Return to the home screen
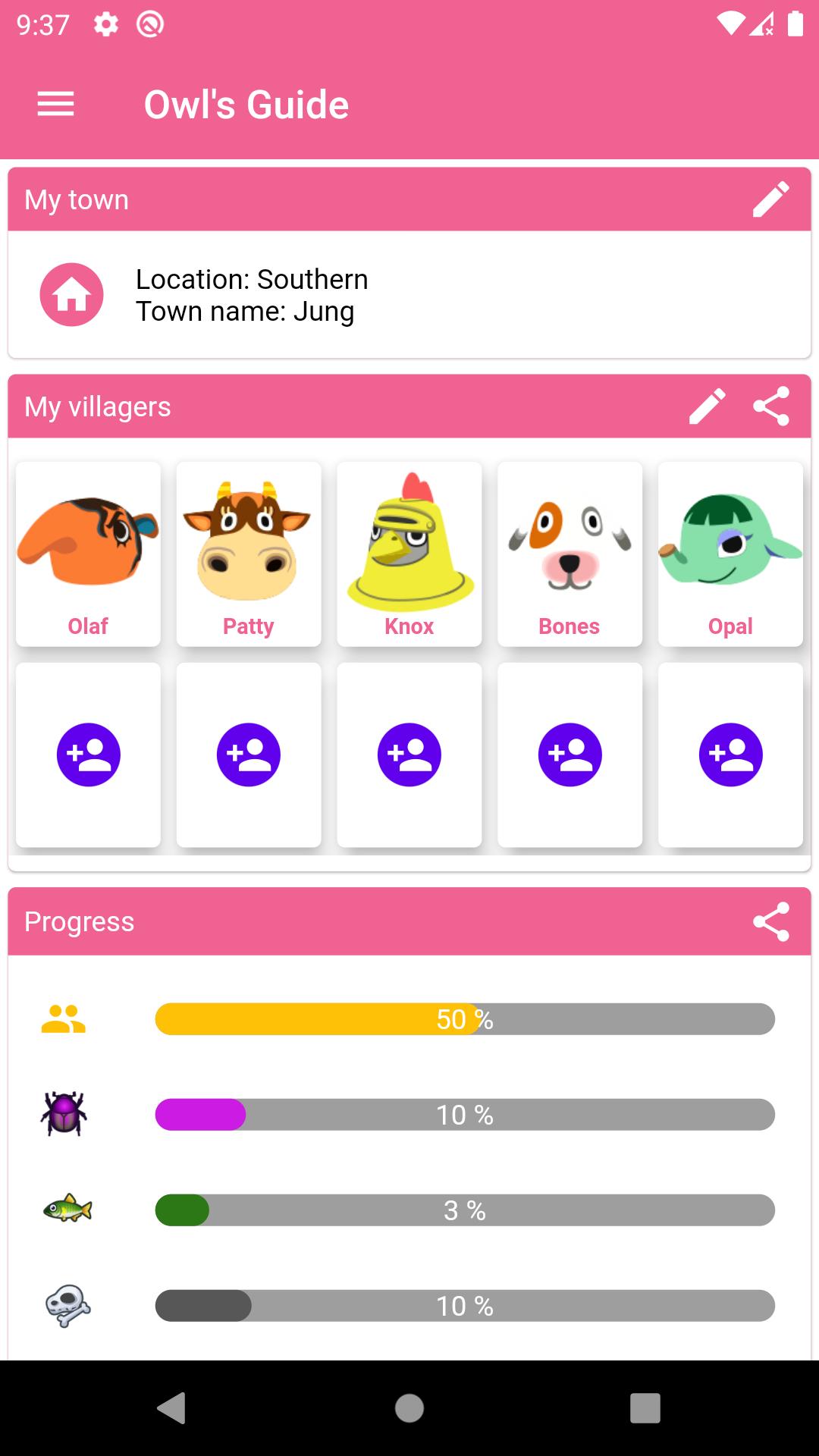The width and height of the screenshot is (819, 1456). coord(409,1408)
